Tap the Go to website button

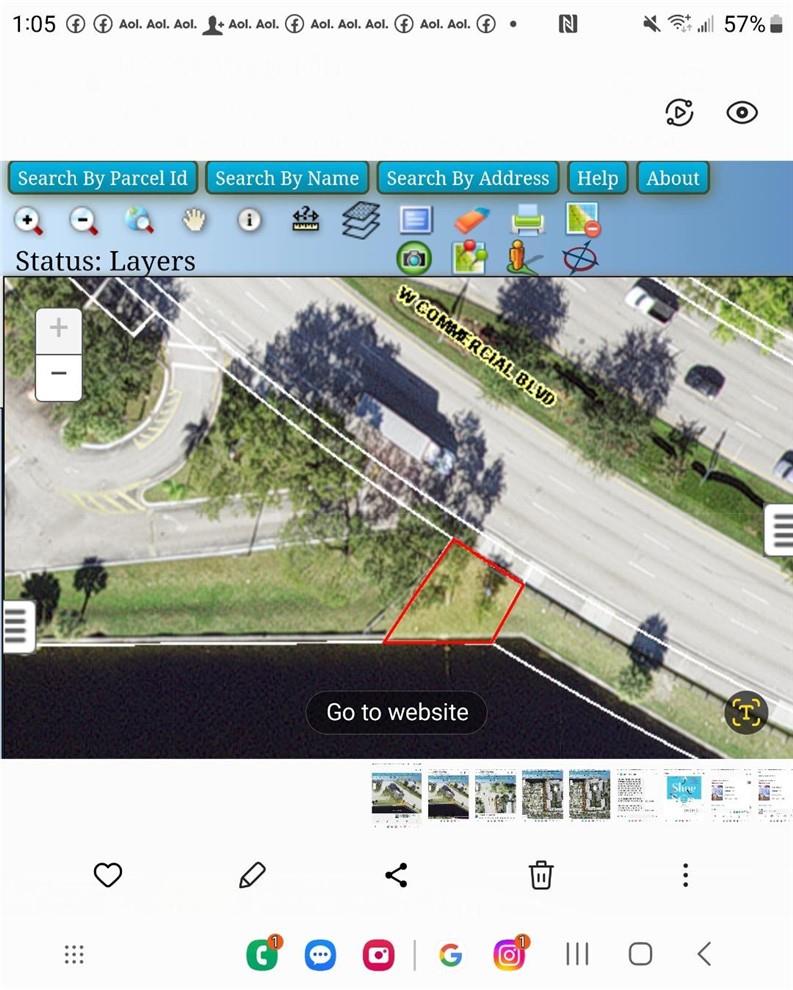[x=397, y=712]
